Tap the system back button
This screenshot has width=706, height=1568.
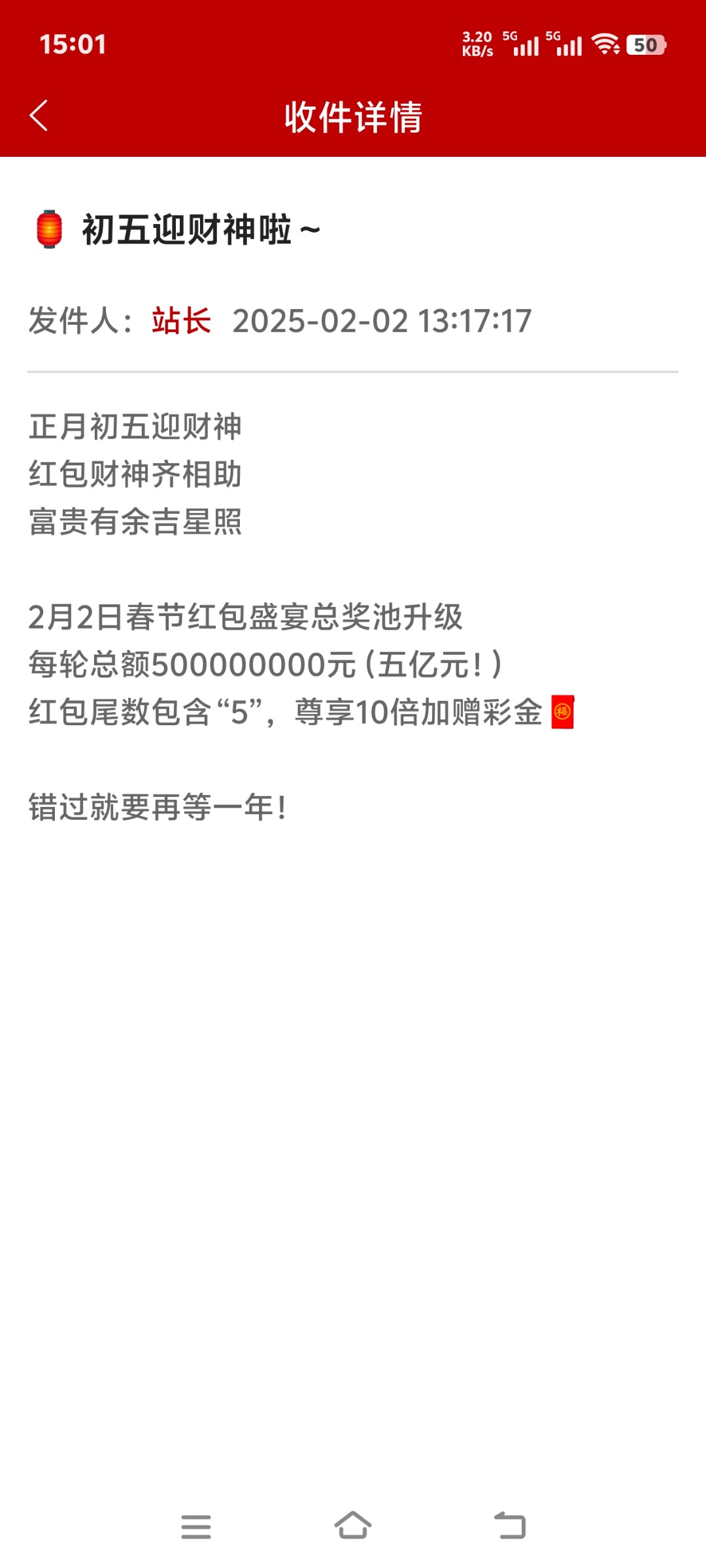click(x=510, y=1526)
